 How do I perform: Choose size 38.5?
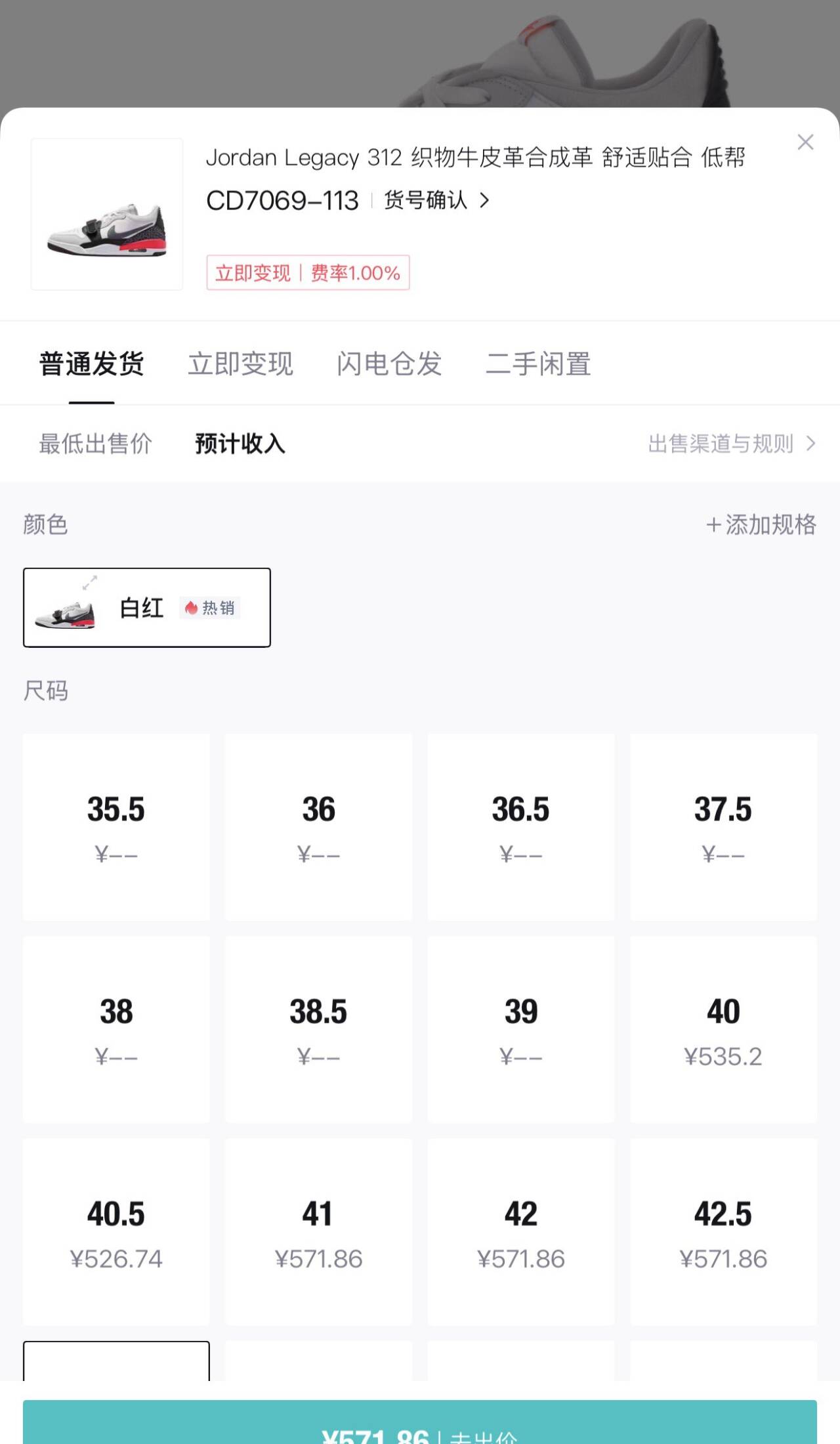point(318,1029)
